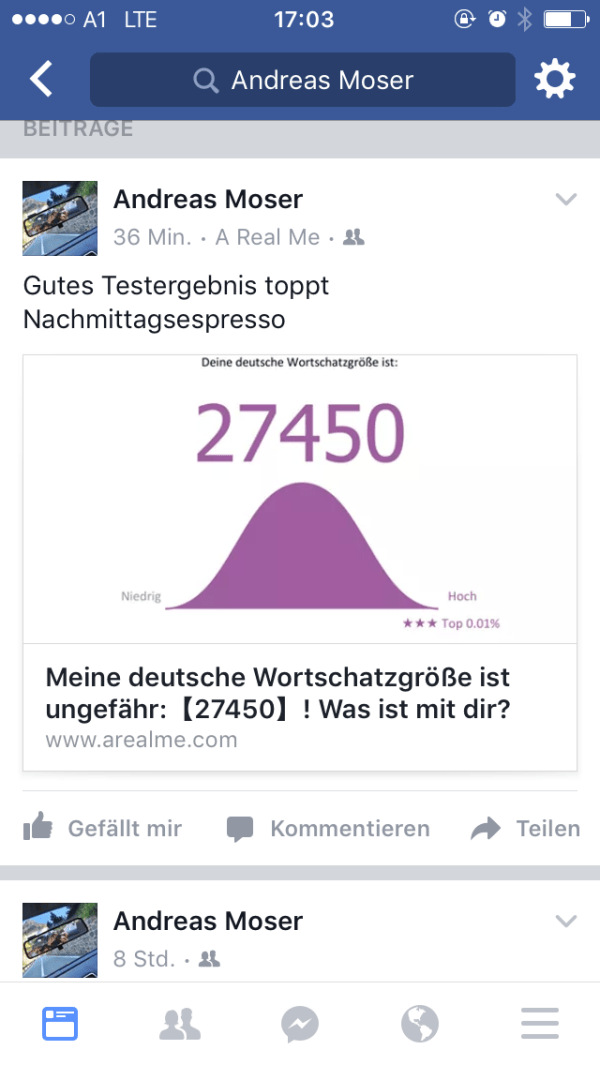
Task: Open the notifications globe tab
Action: [420, 1023]
